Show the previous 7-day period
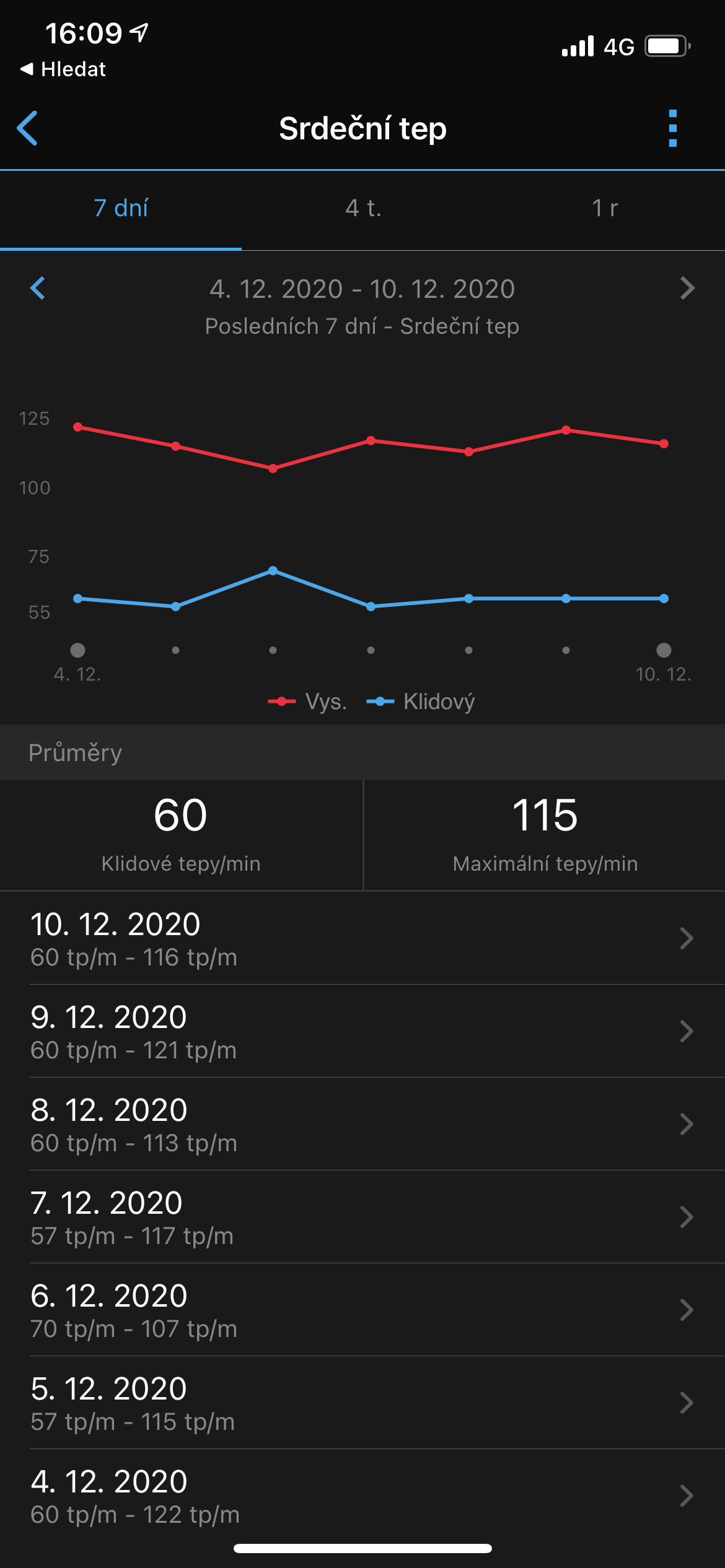Viewport: 725px width, 1568px height. tap(38, 288)
